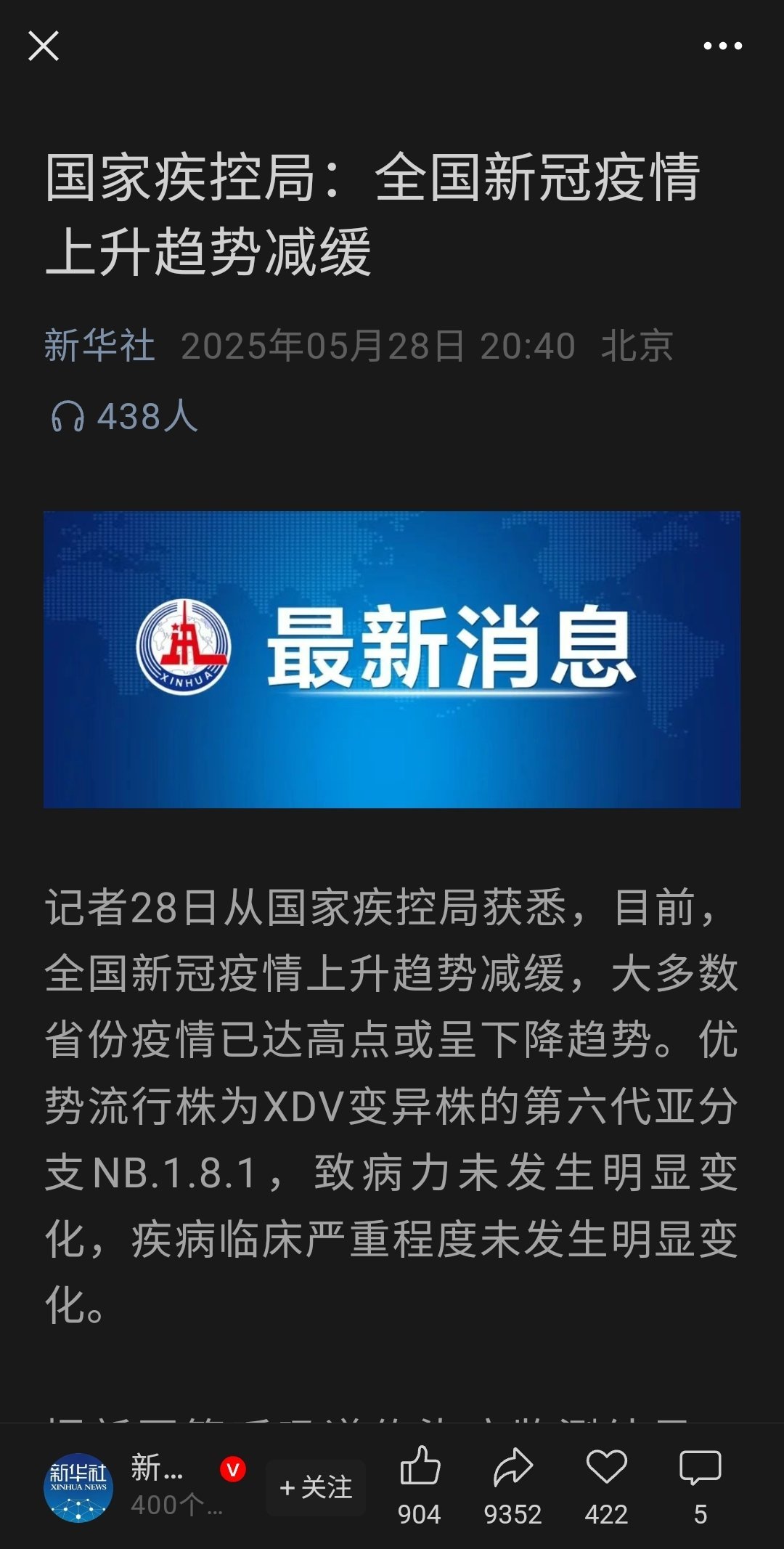Close the article with the X button
Screen dimensions: 784x1549
point(44,46)
